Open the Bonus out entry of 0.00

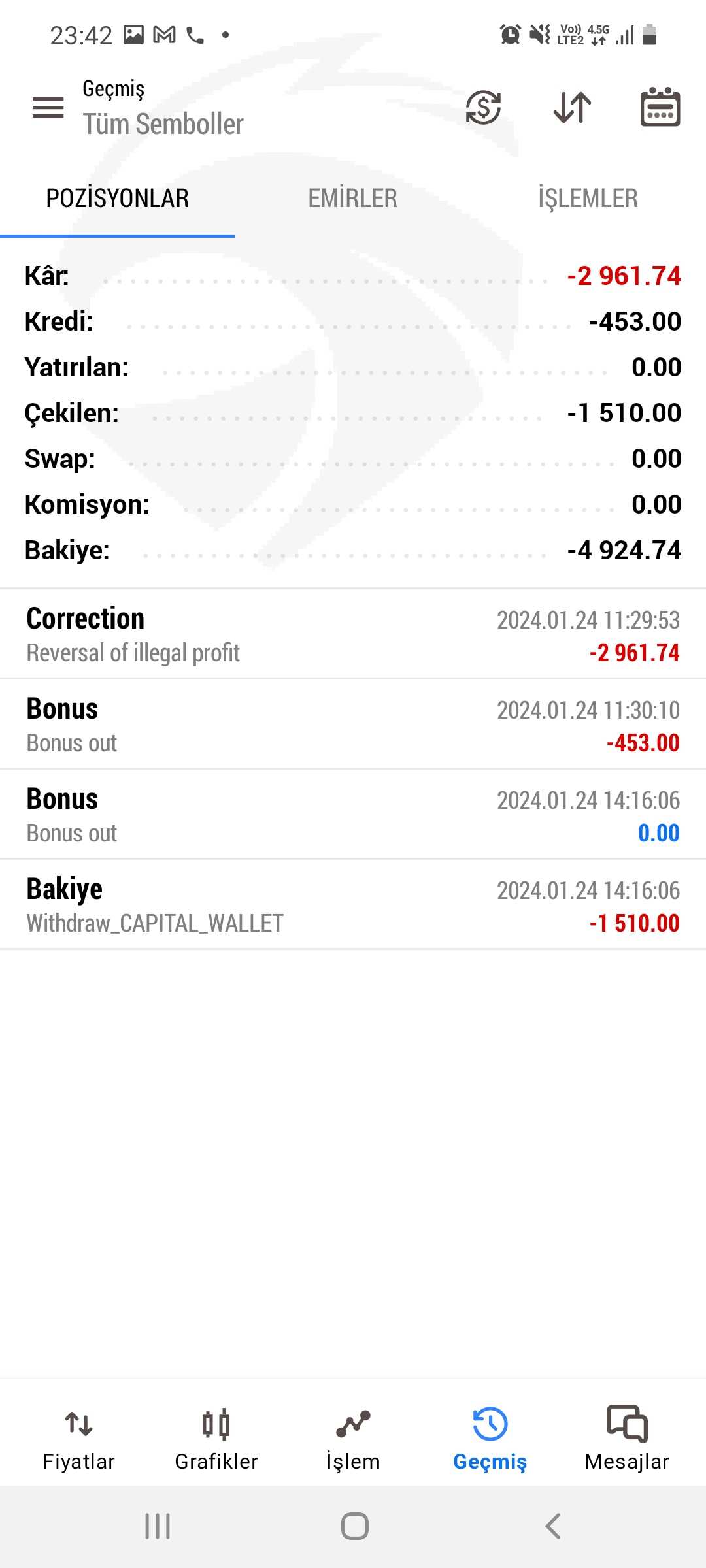click(353, 815)
